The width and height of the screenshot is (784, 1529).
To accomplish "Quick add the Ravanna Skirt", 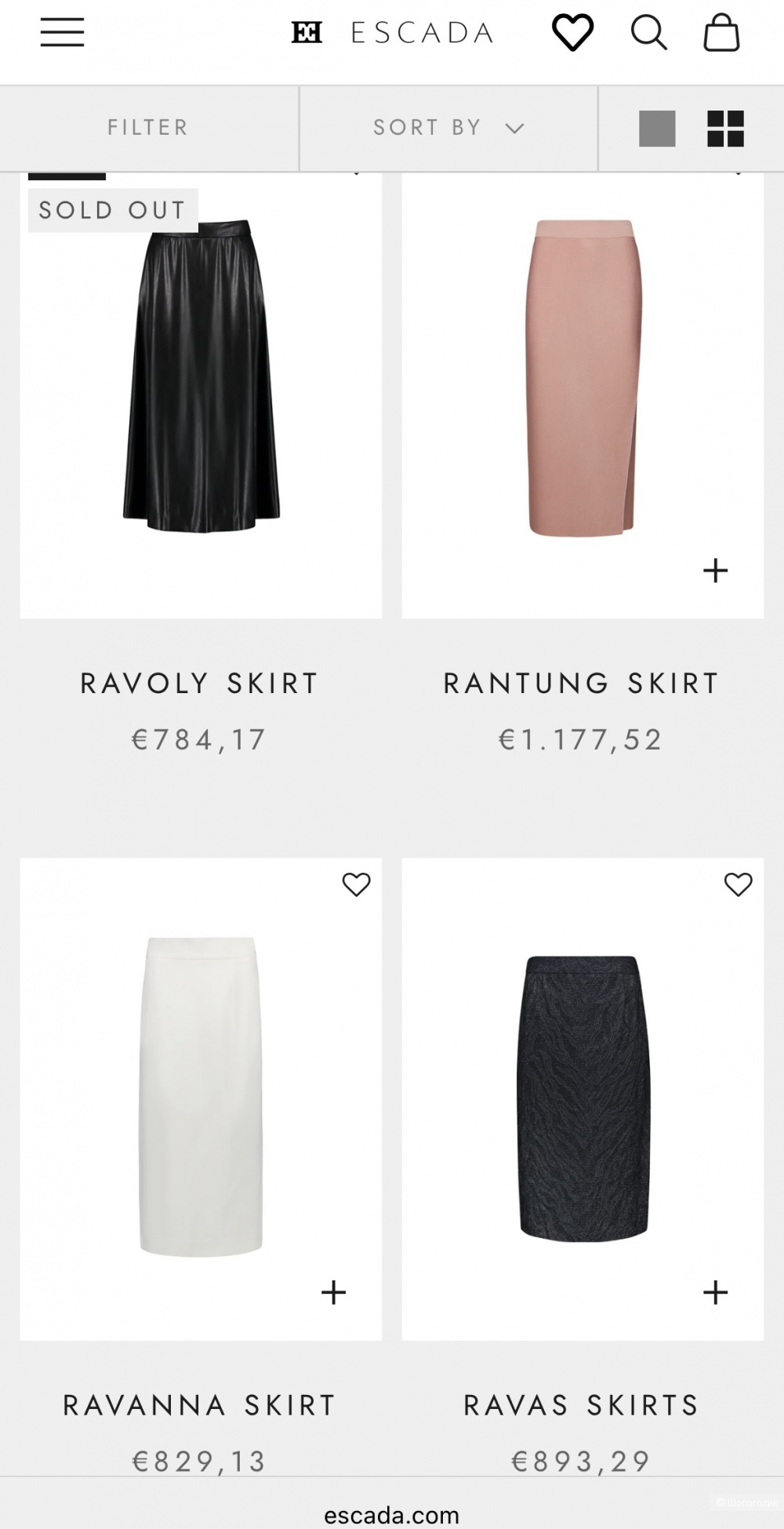I will click(x=333, y=1292).
